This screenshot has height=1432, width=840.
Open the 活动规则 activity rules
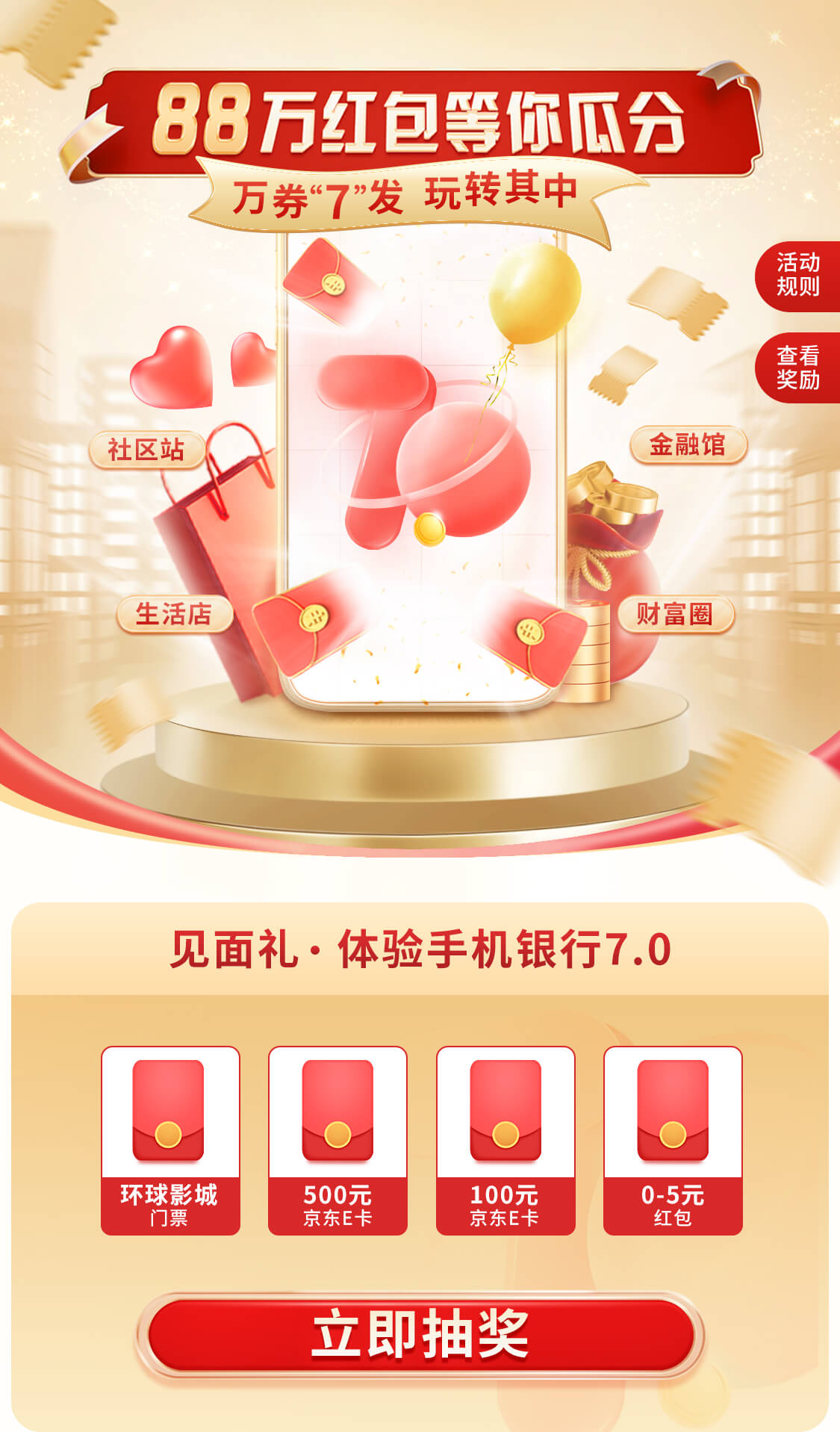tap(797, 275)
